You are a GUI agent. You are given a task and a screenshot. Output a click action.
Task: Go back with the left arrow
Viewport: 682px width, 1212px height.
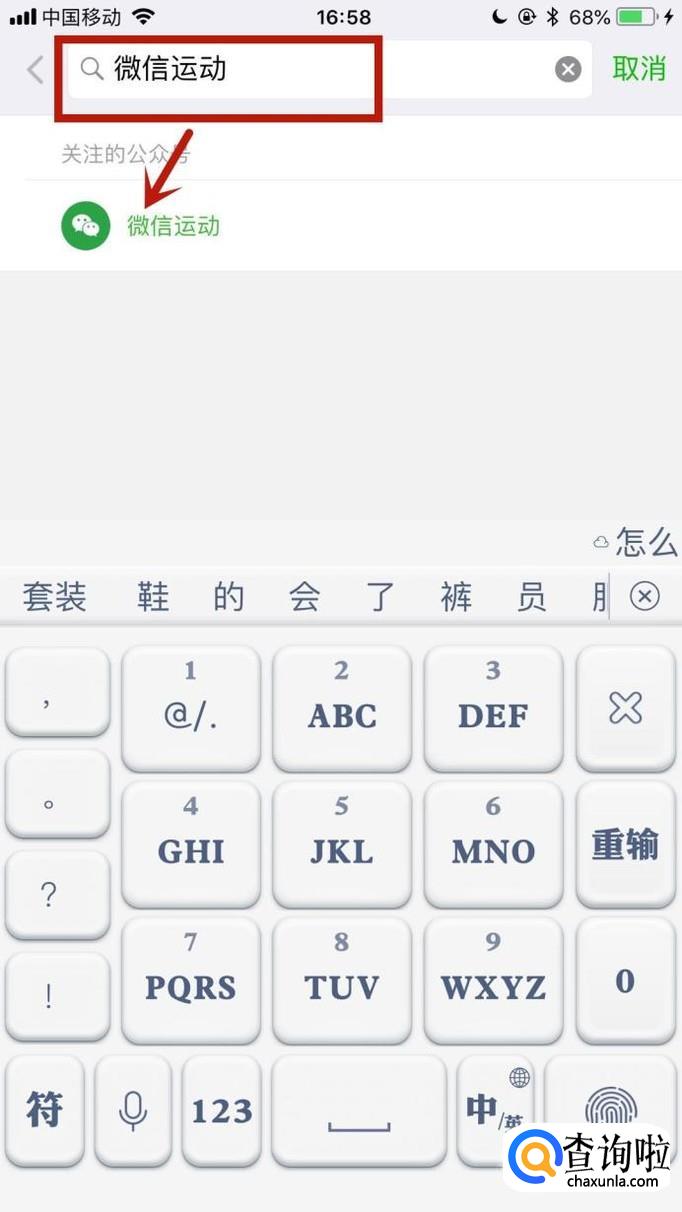click(x=36, y=69)
